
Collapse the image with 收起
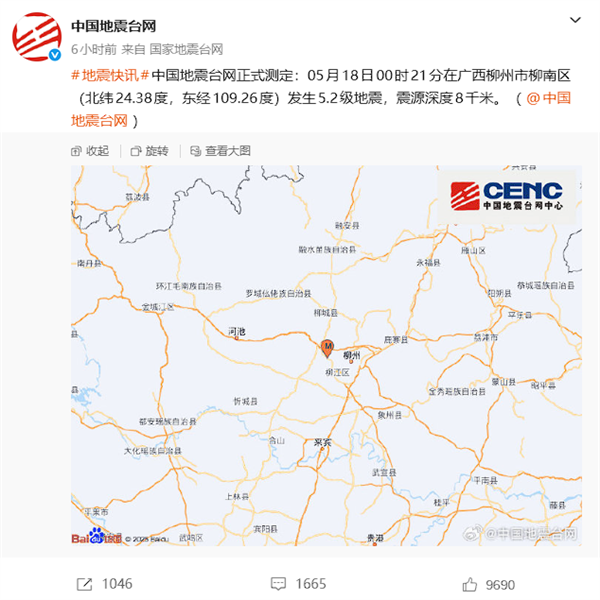tap(90, 151)
